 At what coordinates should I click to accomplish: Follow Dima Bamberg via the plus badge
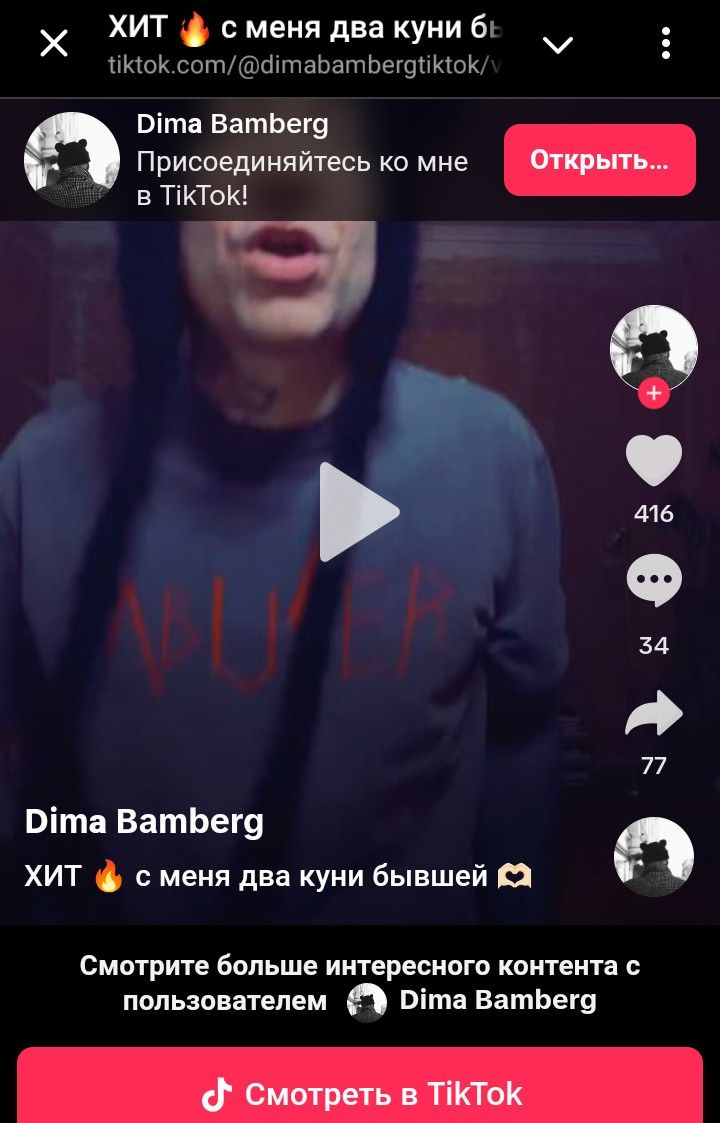pos(653,394)
